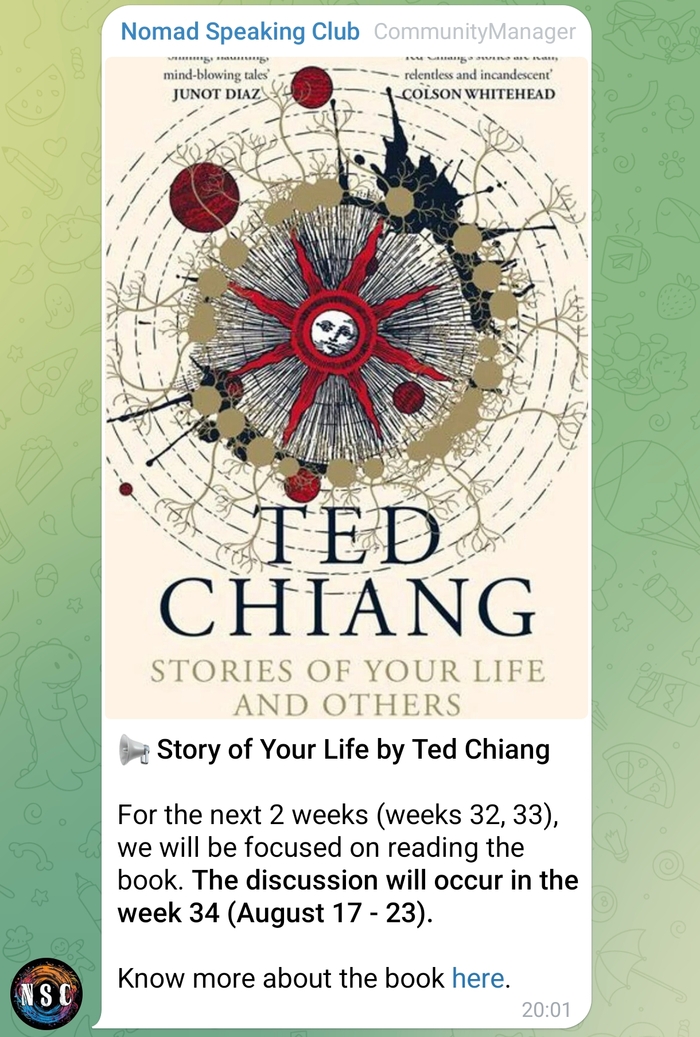The width and height of the screenshot is (700, 1037).
Task: Open the Ted Chiang book cover image
Action: [346, 390]
